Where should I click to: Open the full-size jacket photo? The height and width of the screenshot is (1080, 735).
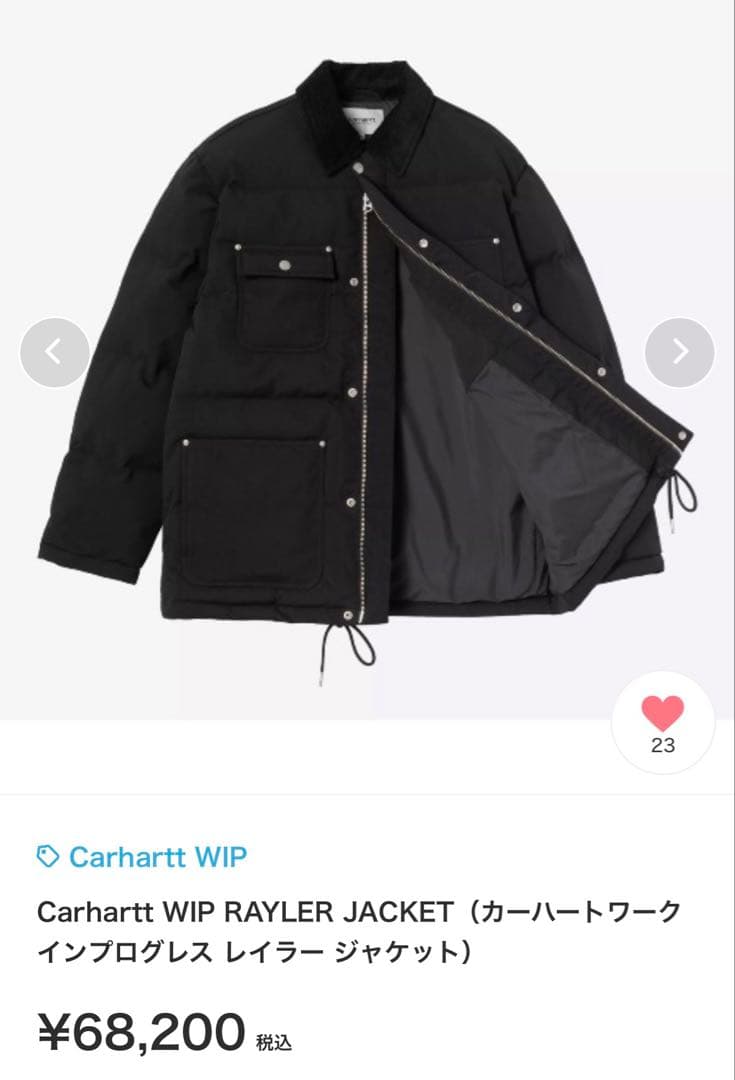point(367,380)
